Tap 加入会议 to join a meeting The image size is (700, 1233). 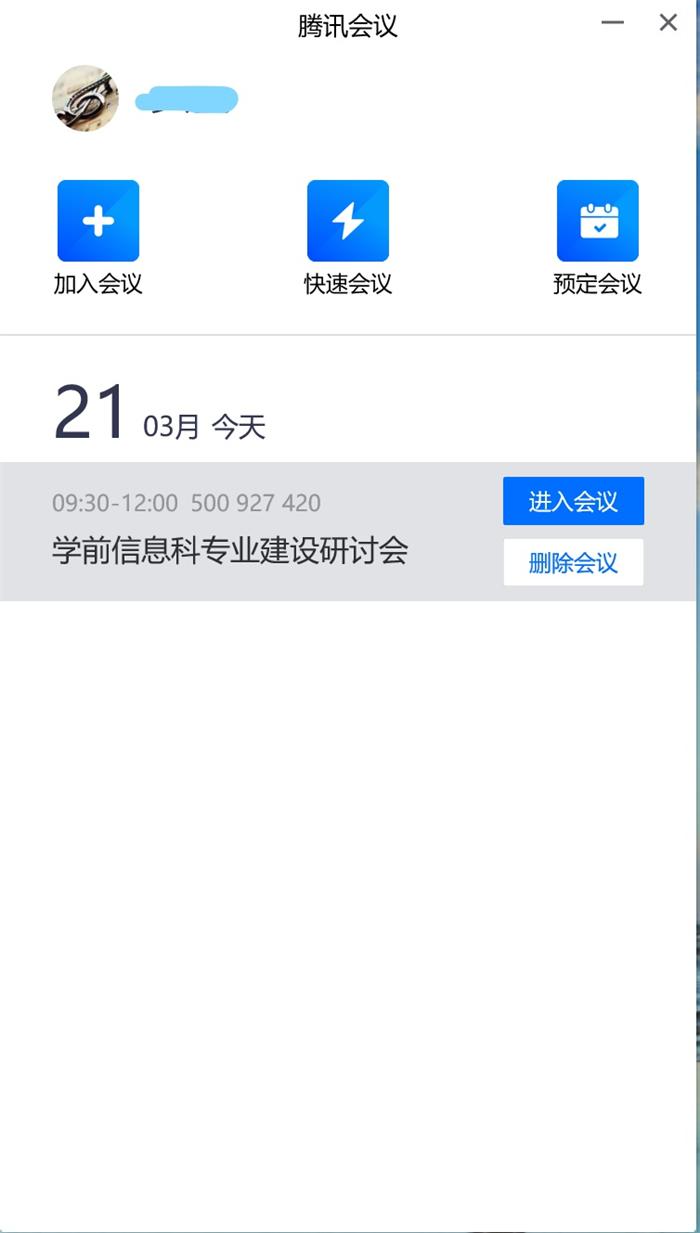pos(98,221)
